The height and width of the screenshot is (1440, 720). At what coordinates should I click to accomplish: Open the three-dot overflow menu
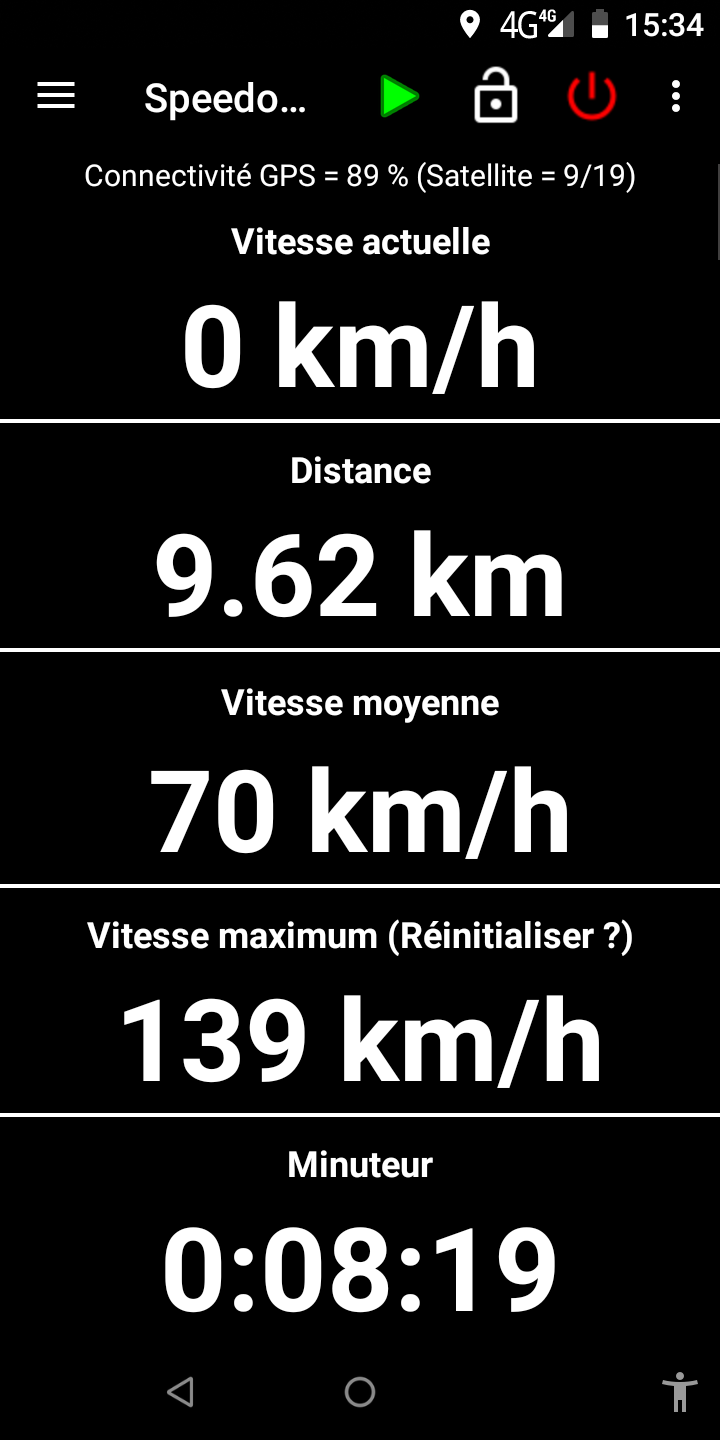[x=676, y=96]
